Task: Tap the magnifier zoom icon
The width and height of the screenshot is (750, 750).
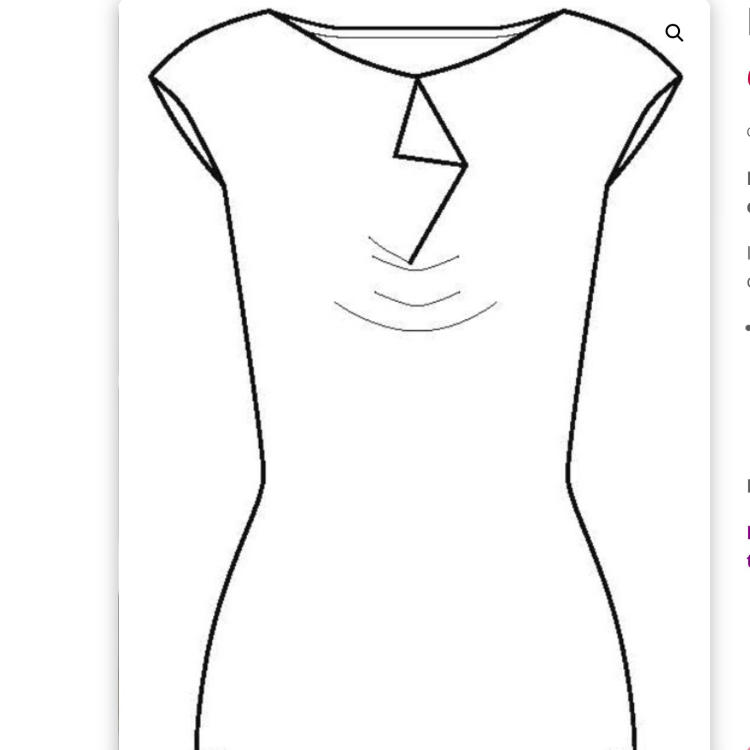Action: [x=674, y=33]
